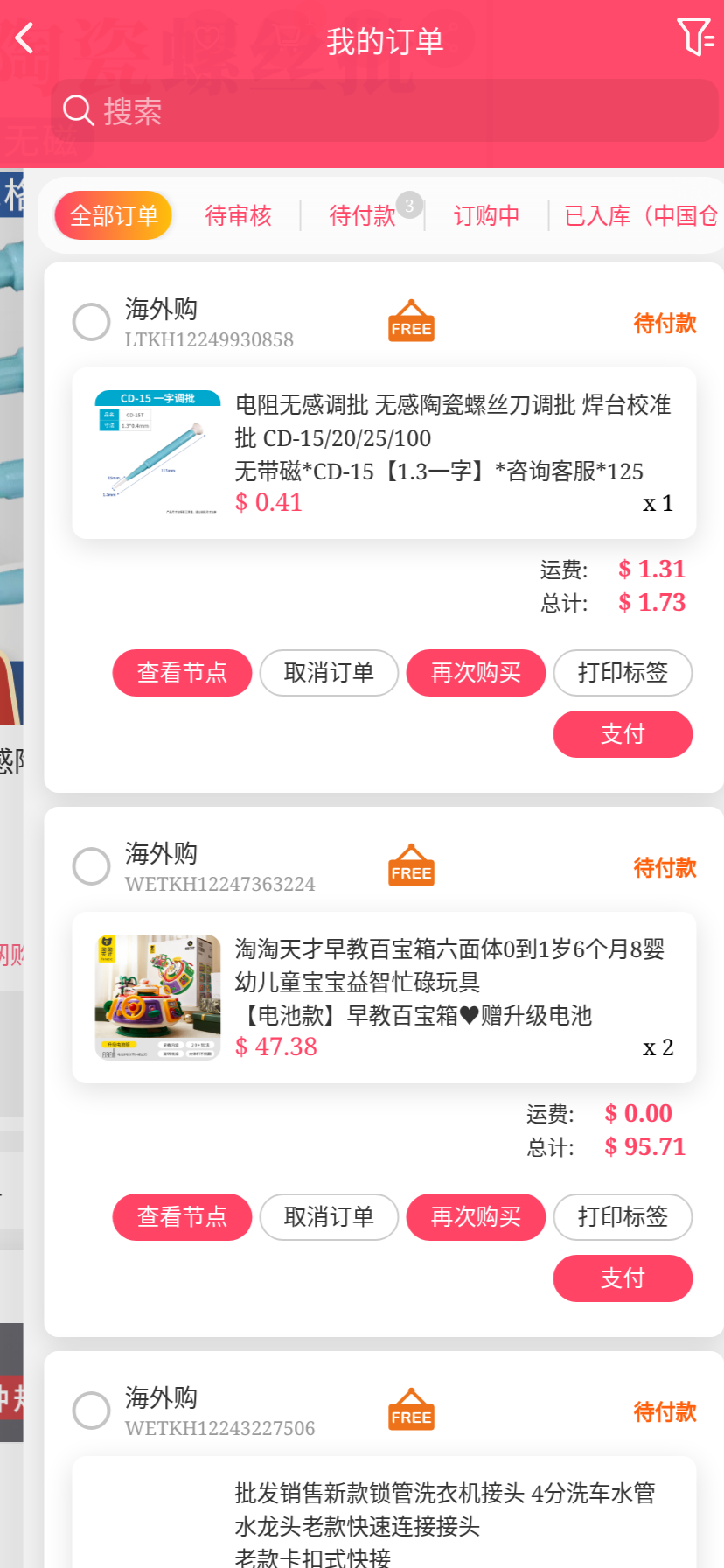Go back from My Orders
The width and height of the screenshot is (724, 1568).
pyautogui.click(x=24, y=38)
